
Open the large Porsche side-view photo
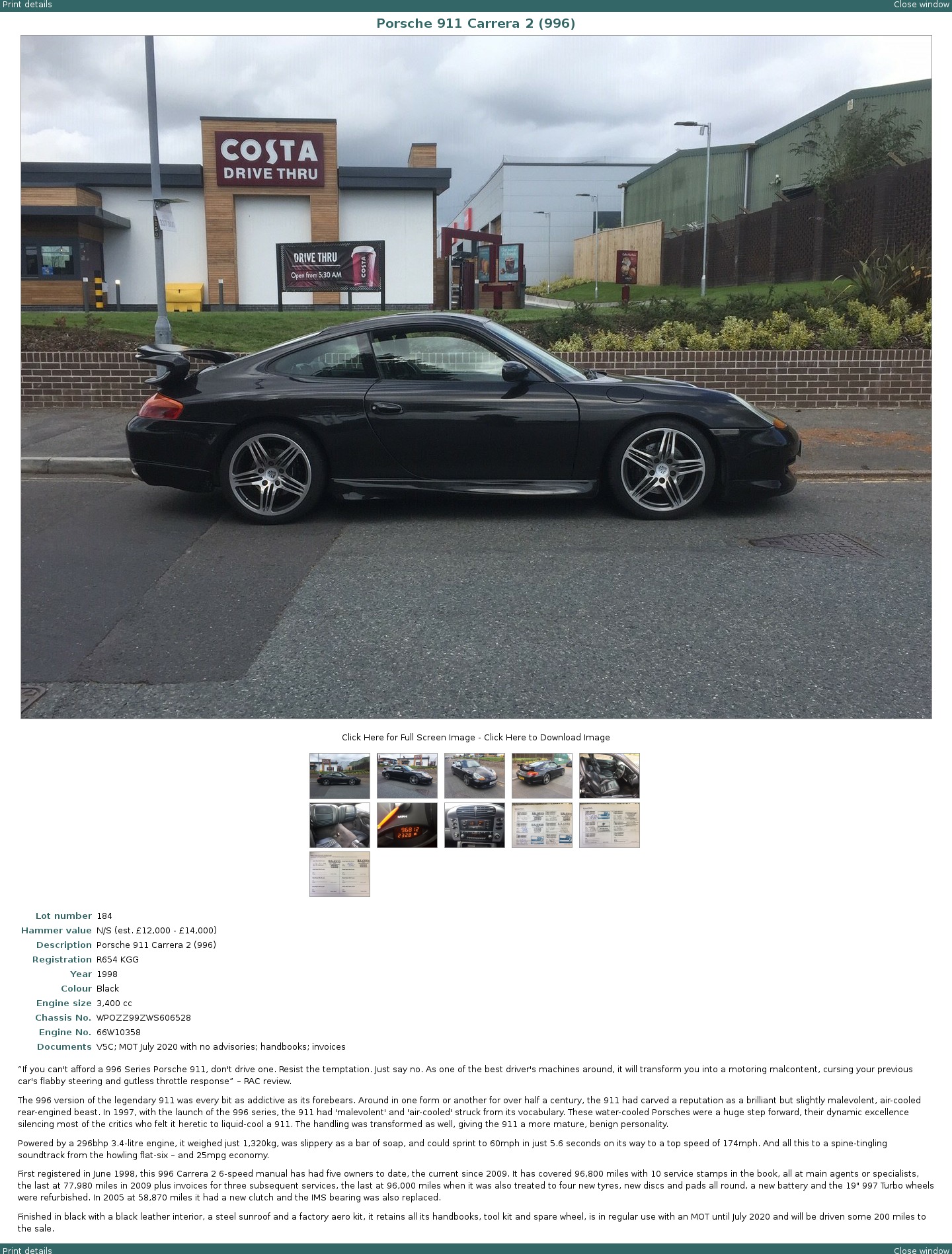point(476,377)
